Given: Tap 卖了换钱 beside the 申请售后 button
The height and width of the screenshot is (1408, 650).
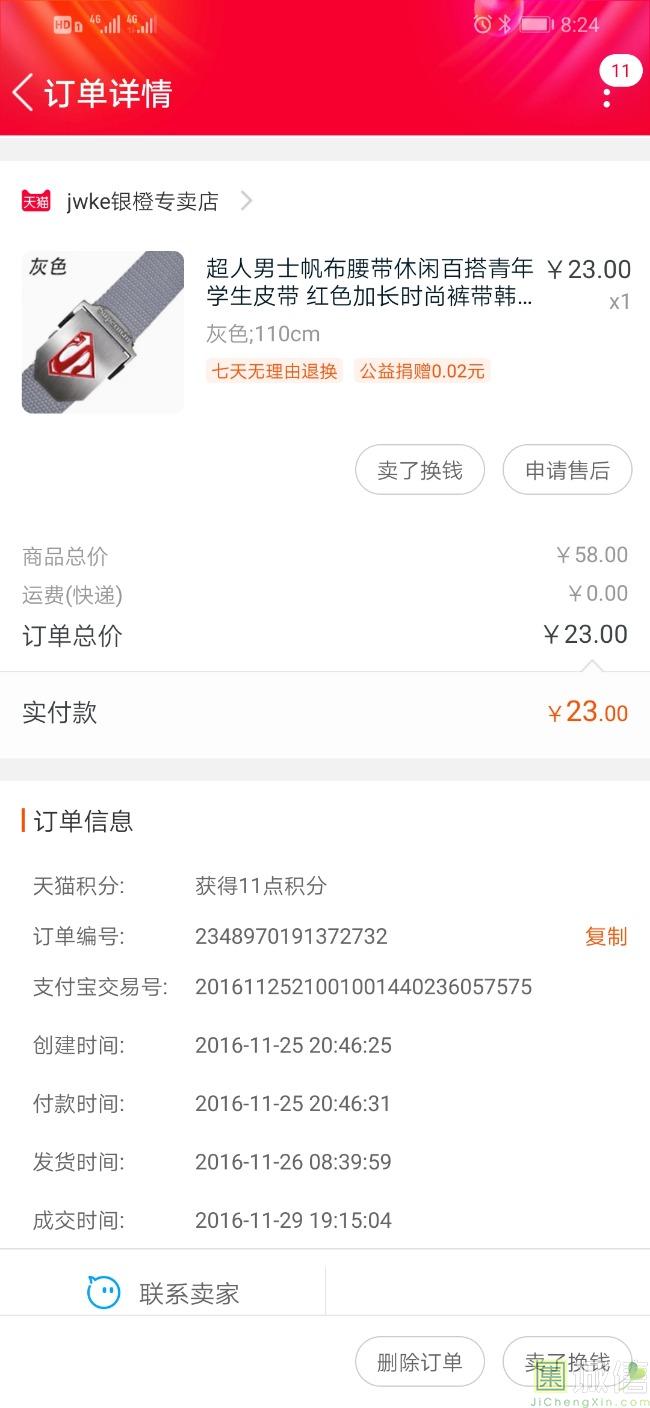Looking at the screenshot, I should click(420, 470).
